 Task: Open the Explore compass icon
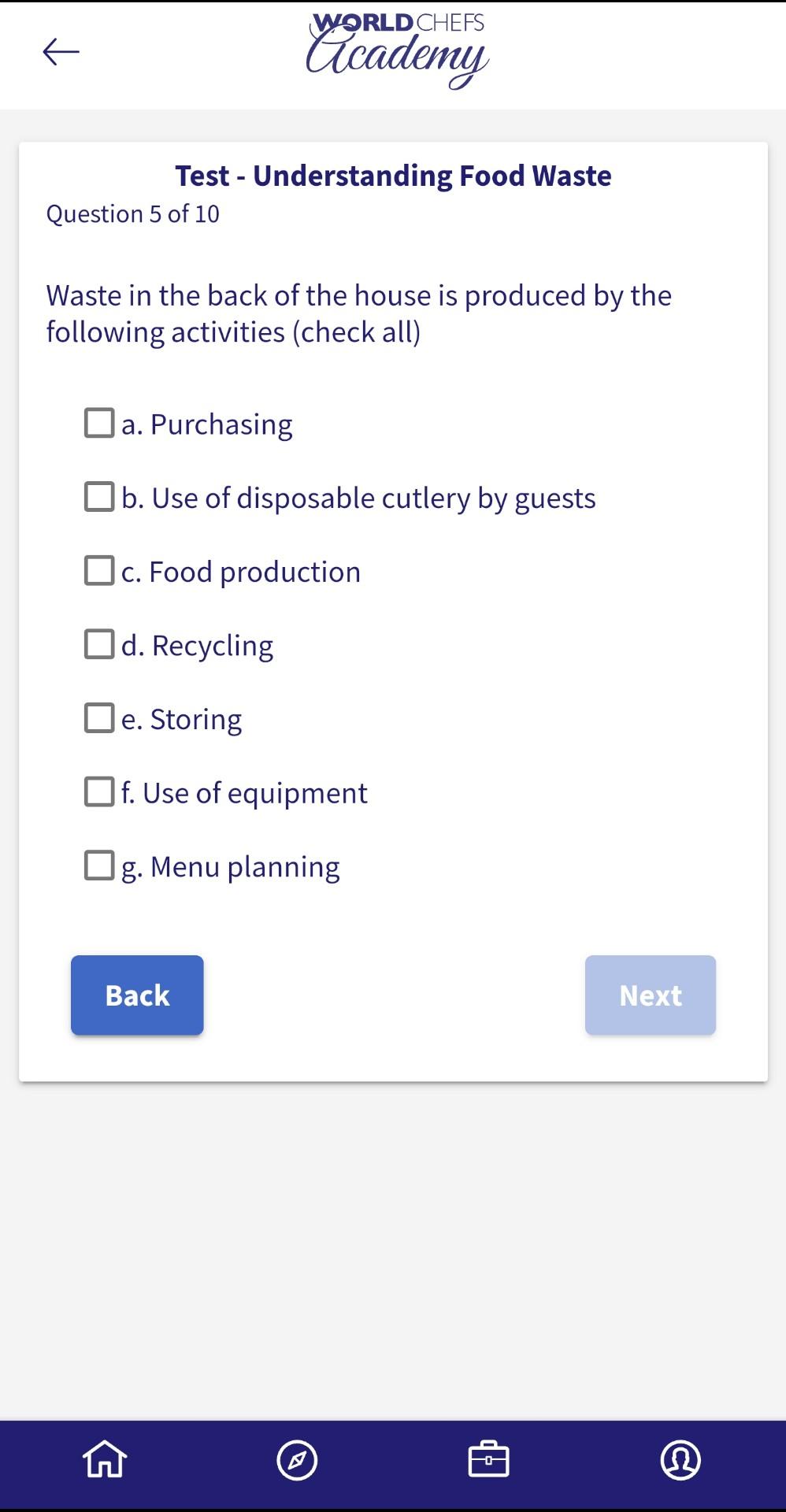[297, 1458]
